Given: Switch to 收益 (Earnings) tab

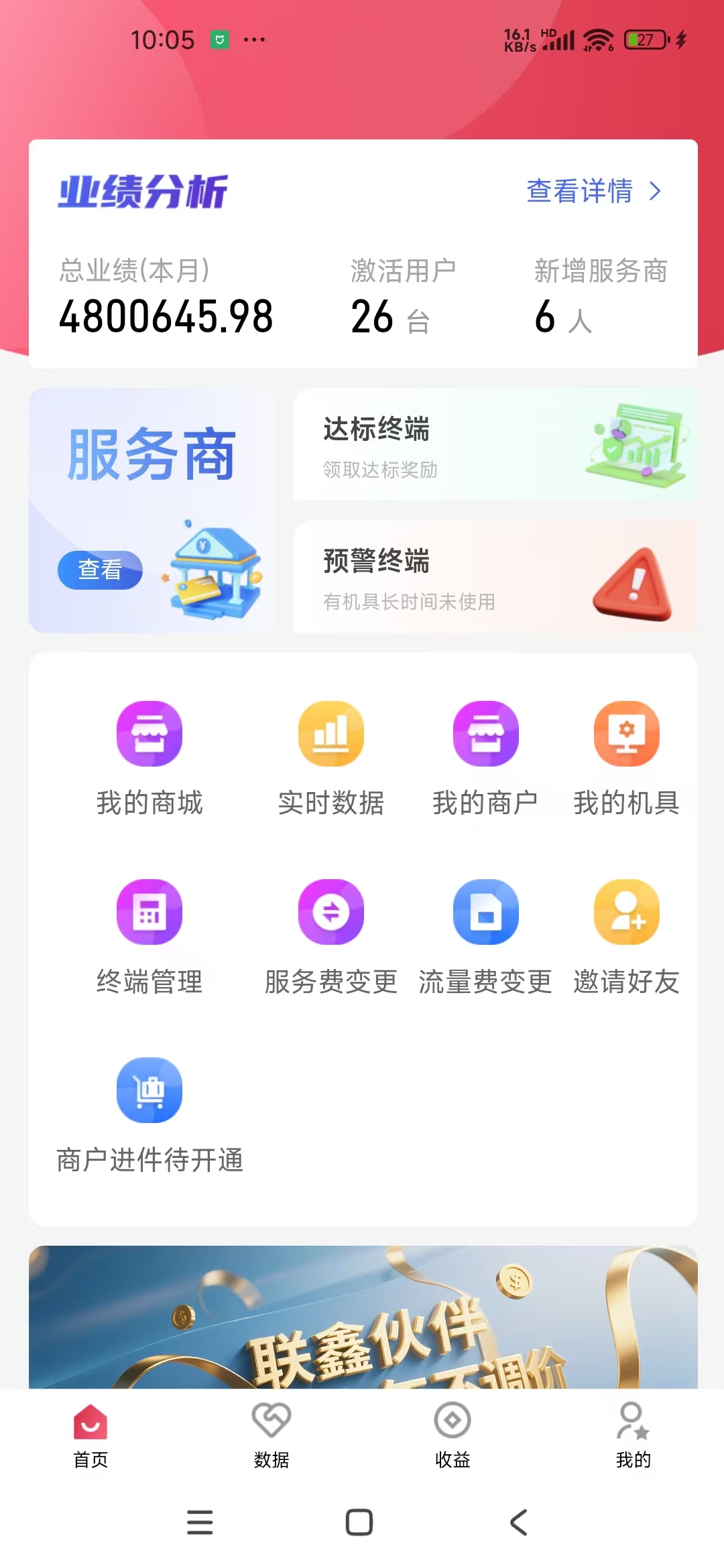Looking at the screenshot, I should point(452,1431).
